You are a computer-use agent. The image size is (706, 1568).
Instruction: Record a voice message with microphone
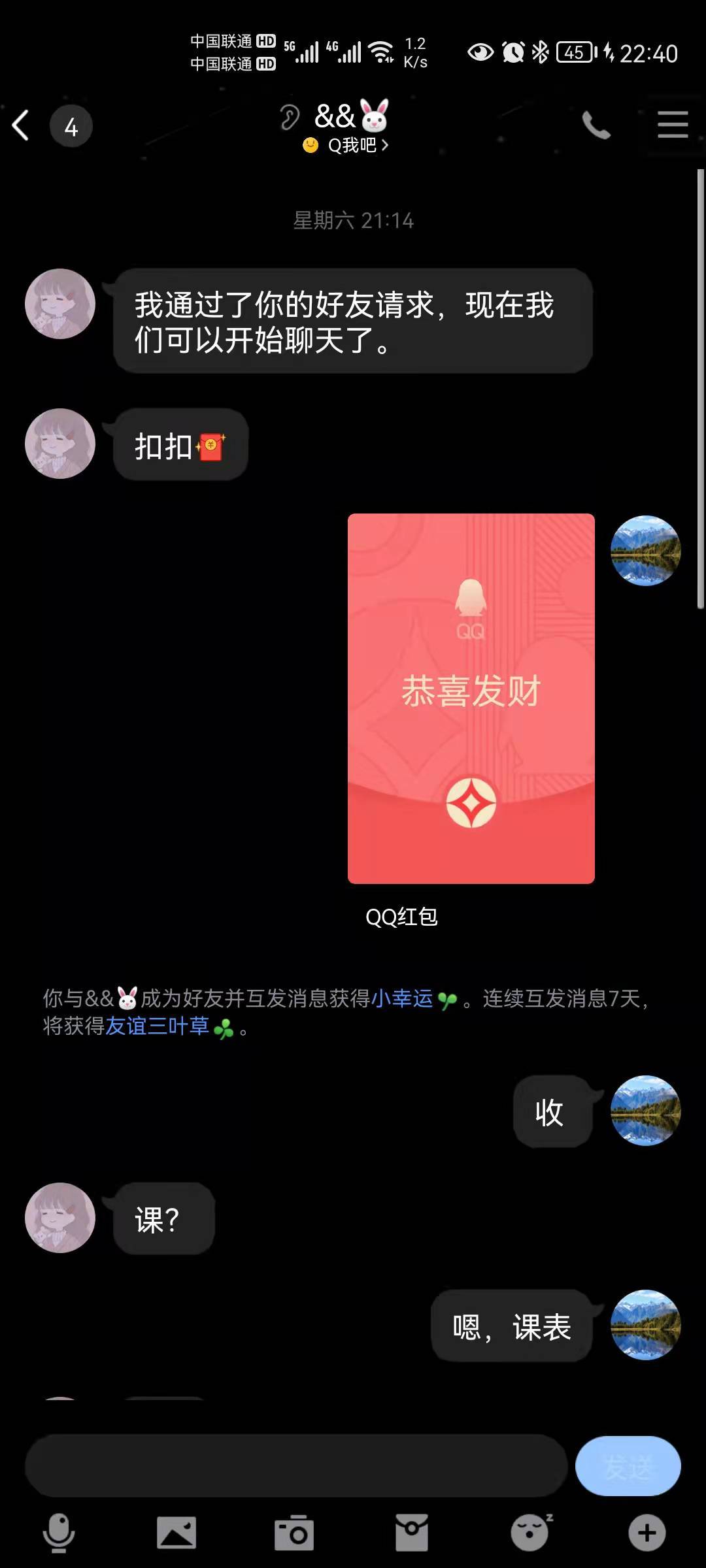point(59,1533)
